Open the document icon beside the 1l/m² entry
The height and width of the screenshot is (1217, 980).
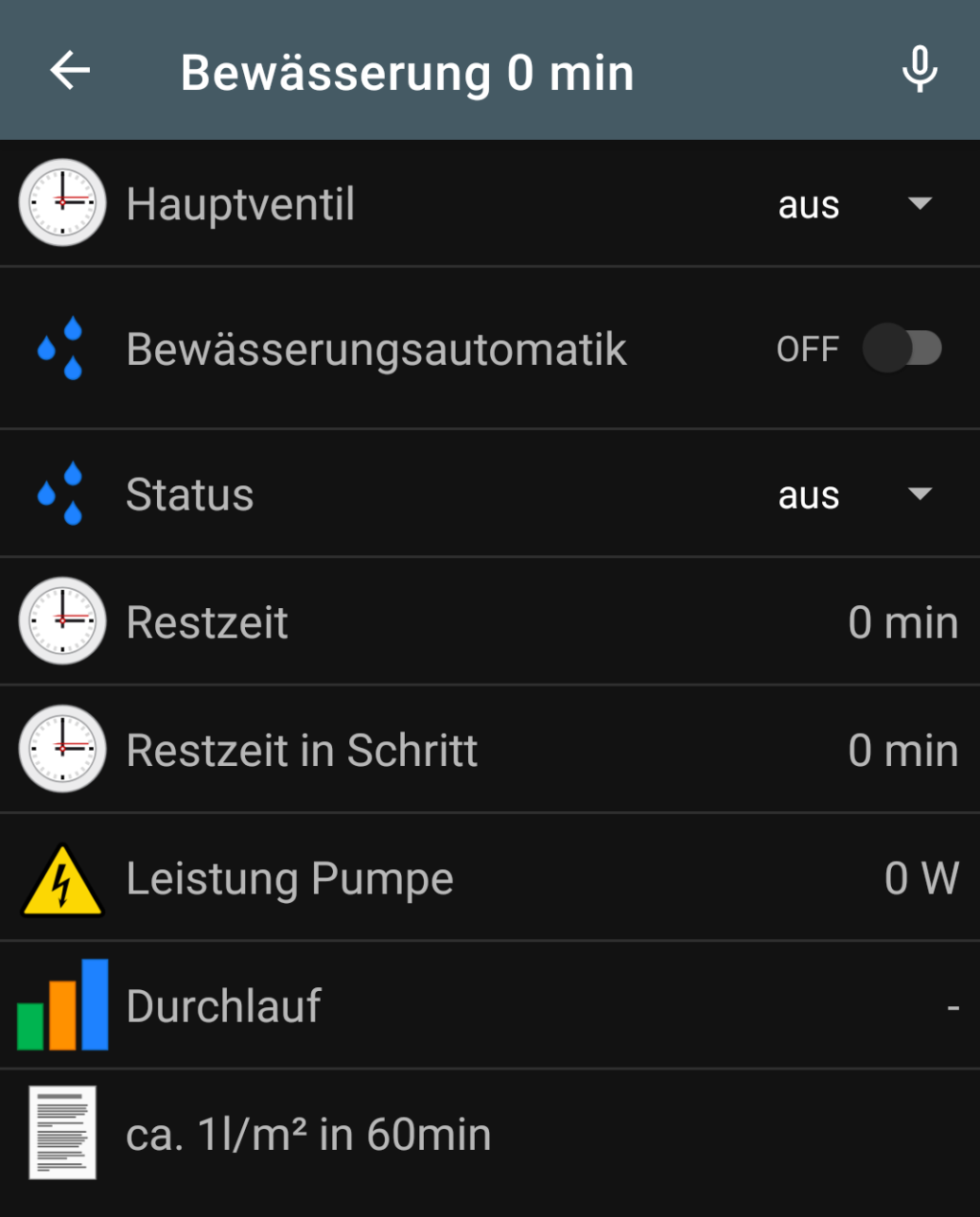62,1133
